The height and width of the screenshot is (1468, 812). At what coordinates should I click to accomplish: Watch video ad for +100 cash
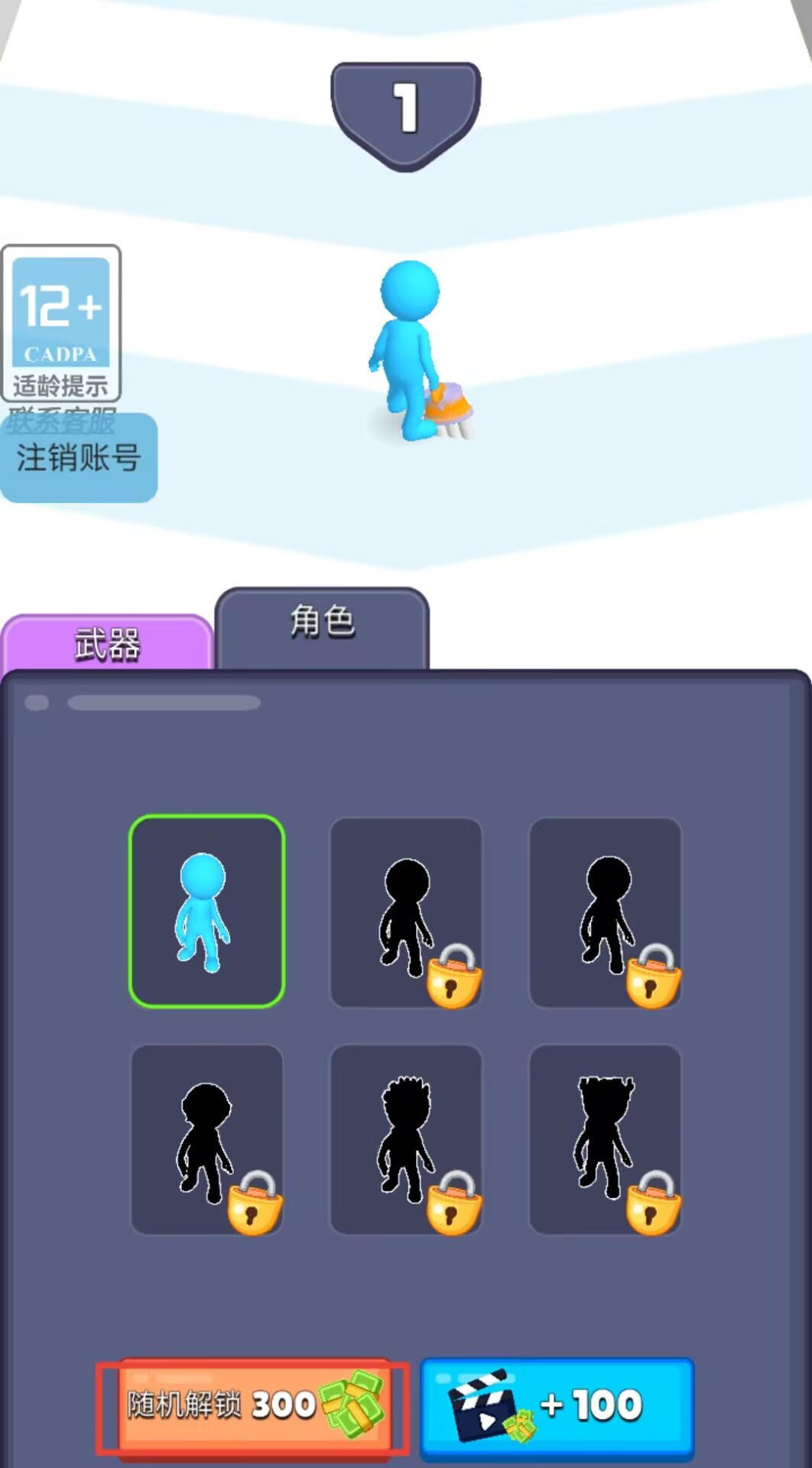tap(557, 1407)
